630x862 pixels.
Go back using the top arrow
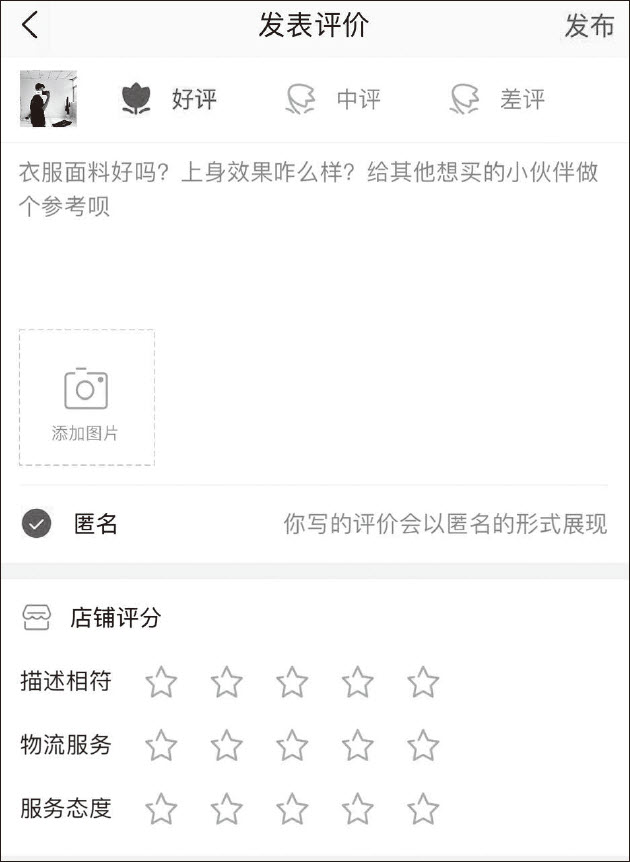pyautogui.click(x=30, y=26)
